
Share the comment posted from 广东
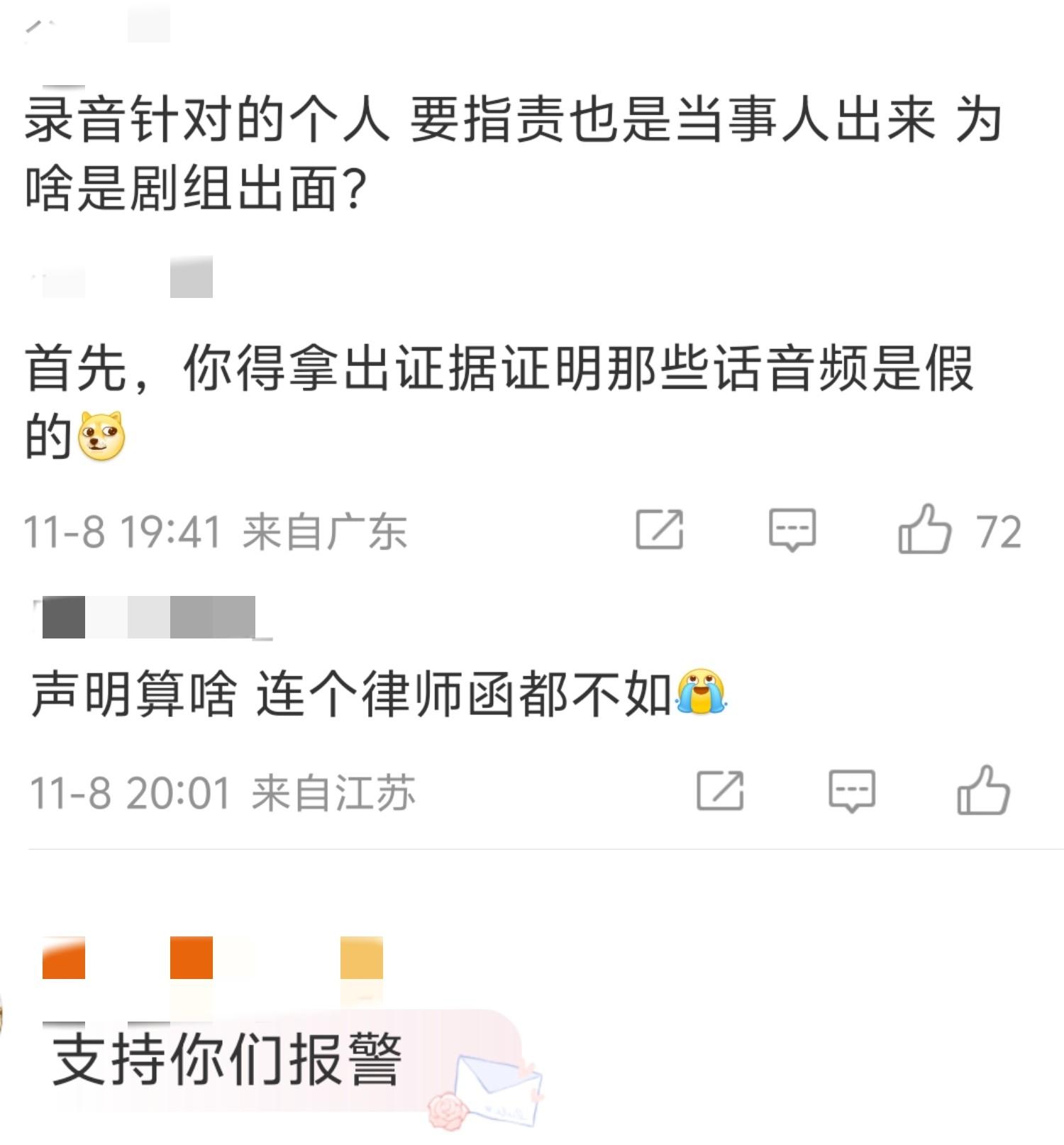click(x=660, y=529)
